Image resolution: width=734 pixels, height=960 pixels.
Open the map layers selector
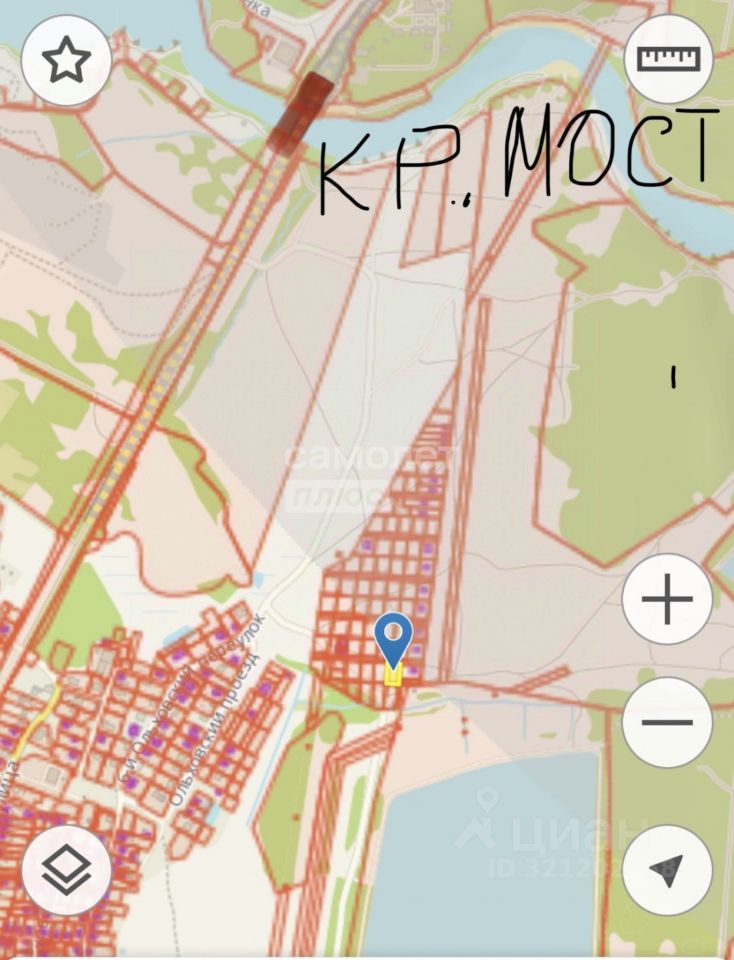(66, 871)
